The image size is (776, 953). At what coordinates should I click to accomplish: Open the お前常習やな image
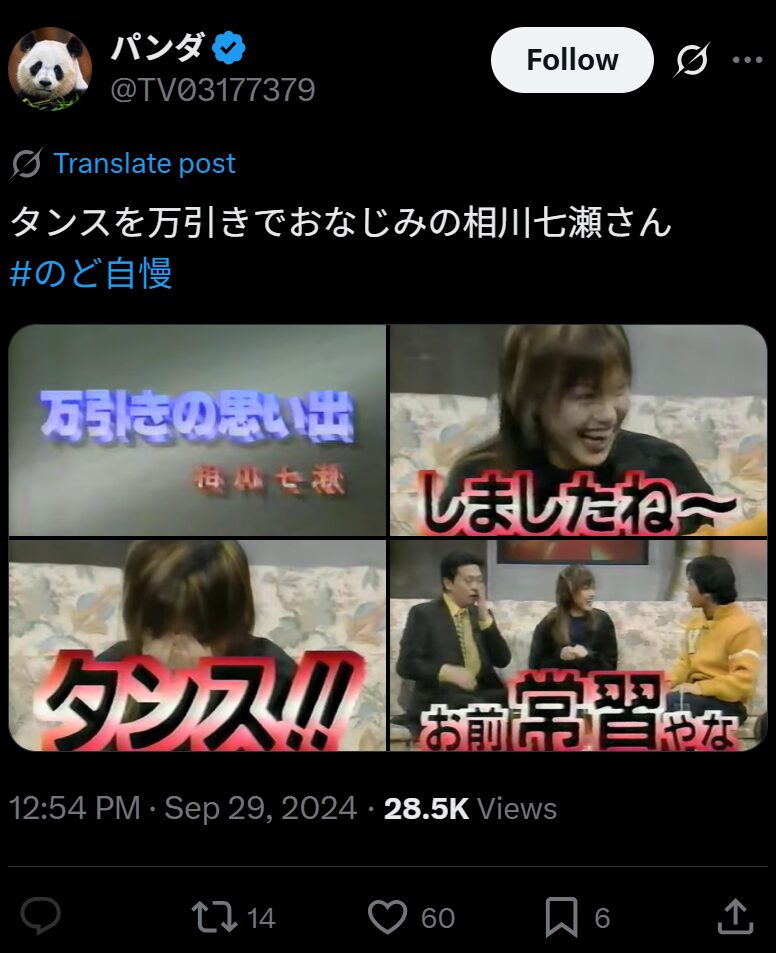click(578, 645)
